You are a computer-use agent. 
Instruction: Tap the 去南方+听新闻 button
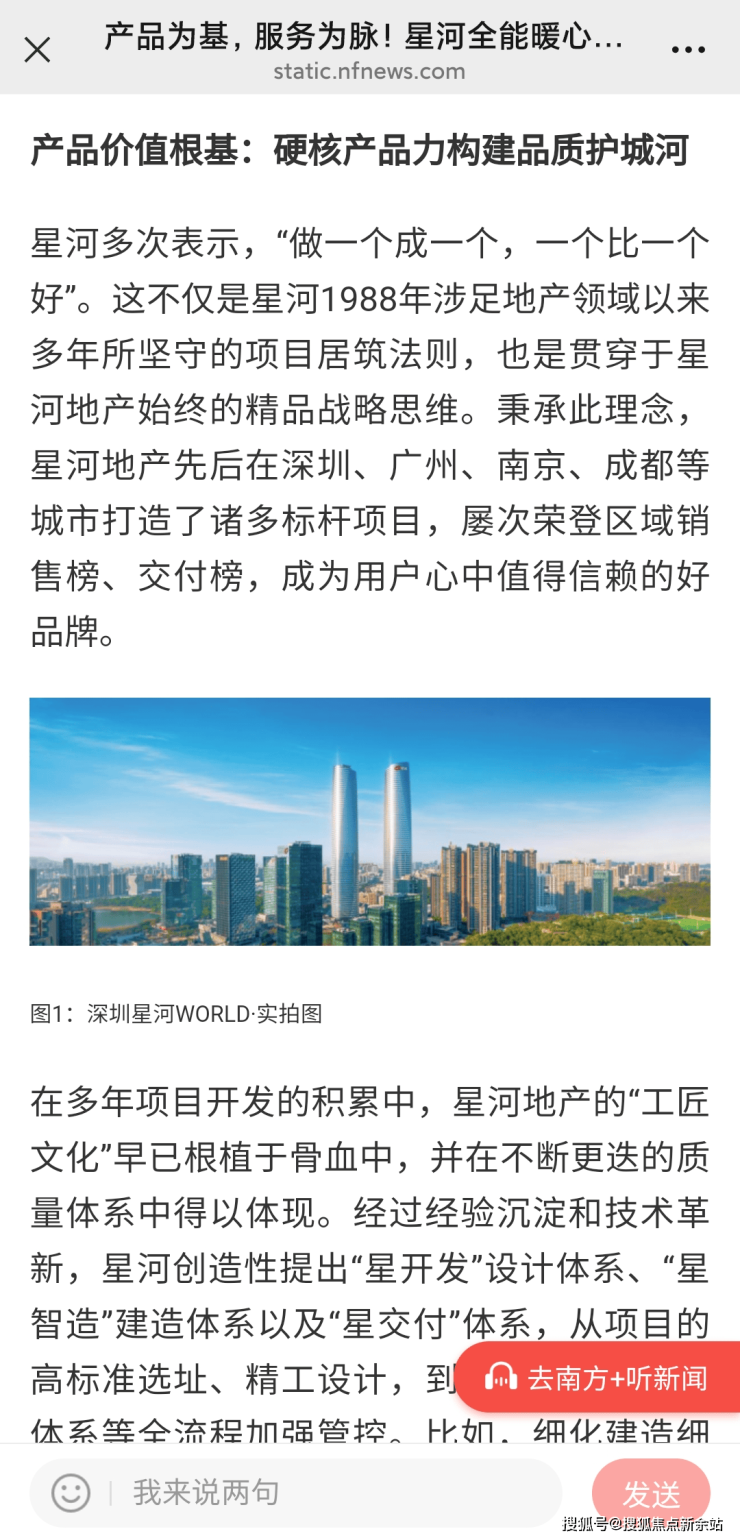[x=598, y=1377]
